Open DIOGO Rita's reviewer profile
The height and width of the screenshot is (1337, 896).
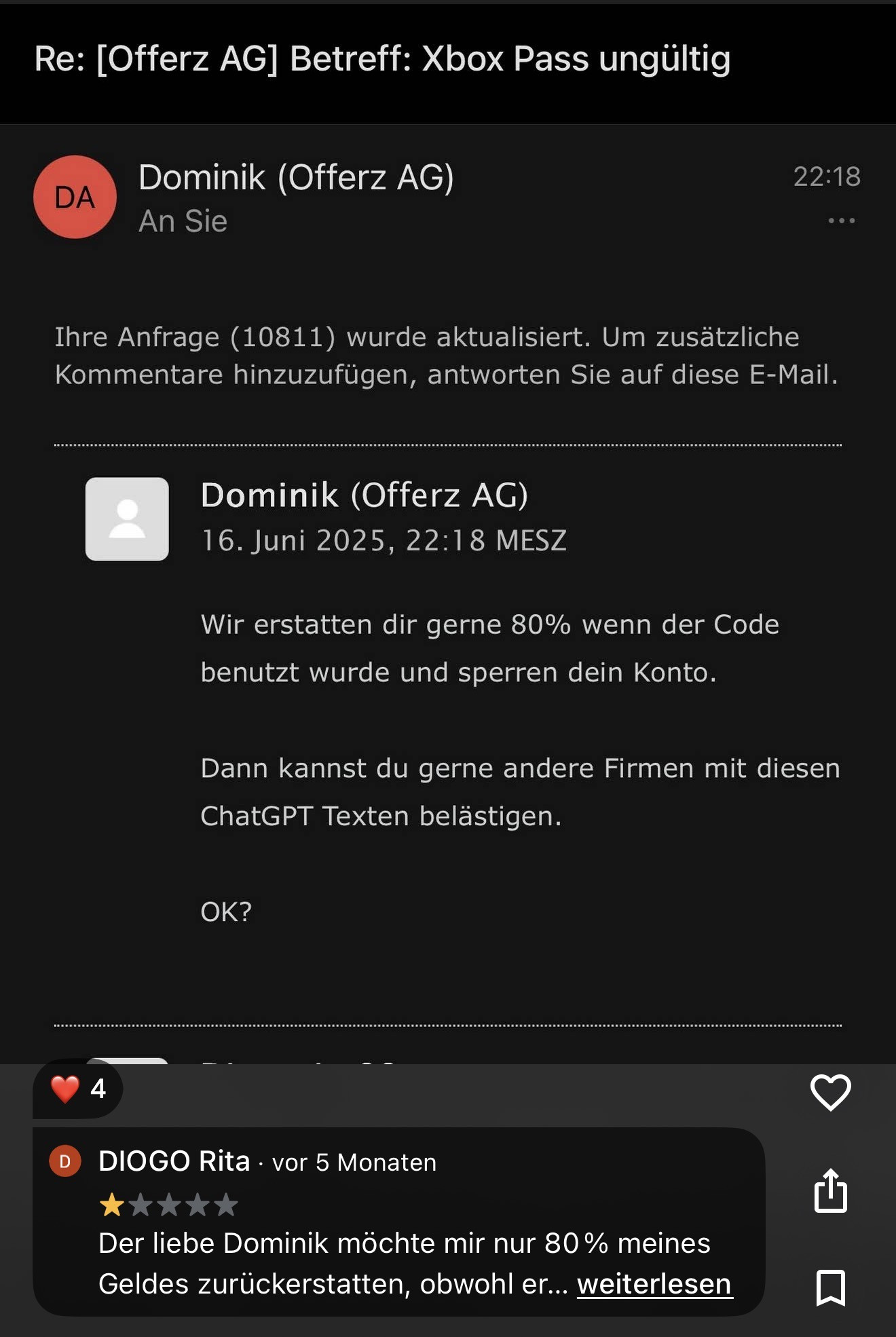click(174, 1161)
